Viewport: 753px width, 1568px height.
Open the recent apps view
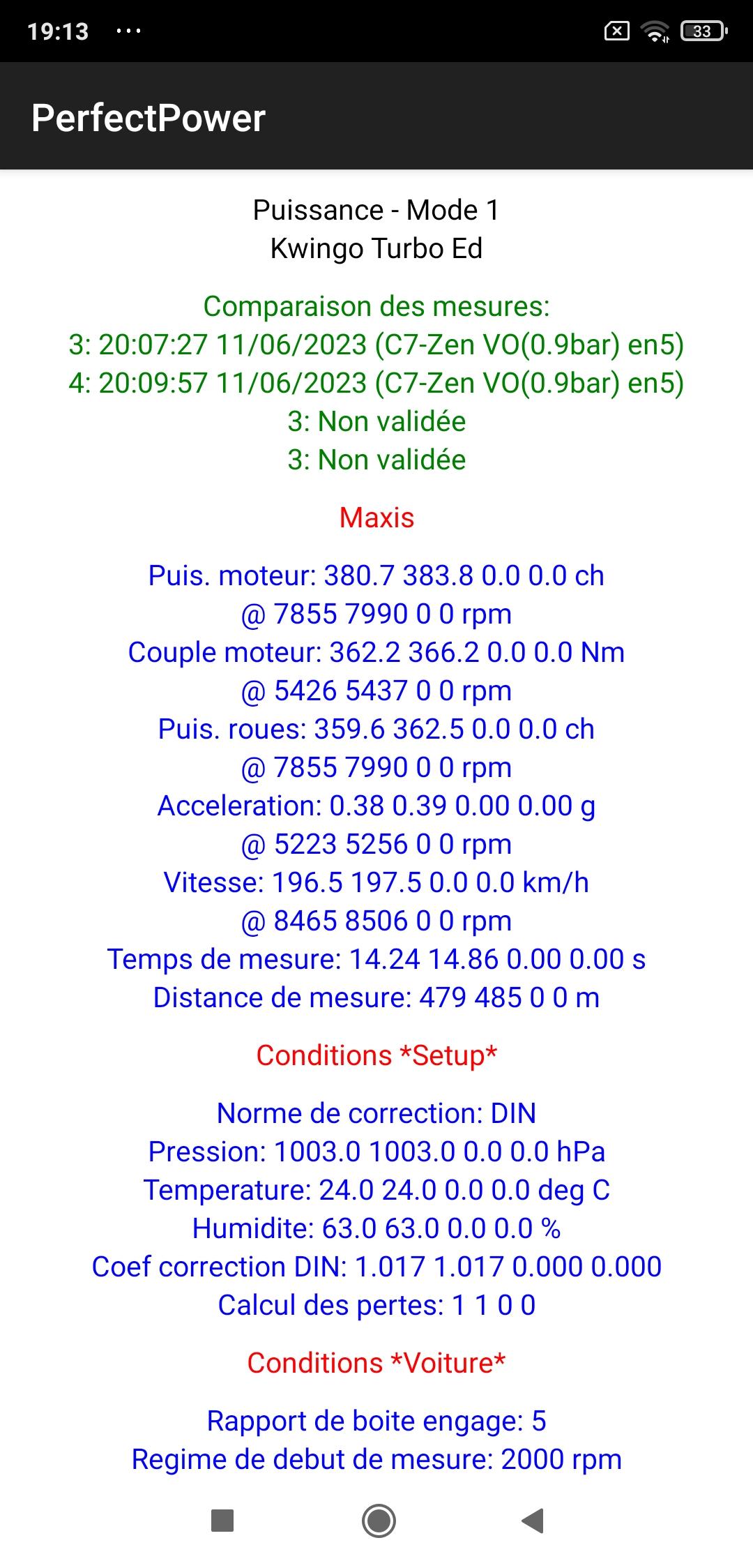[x=222, y=1521]
